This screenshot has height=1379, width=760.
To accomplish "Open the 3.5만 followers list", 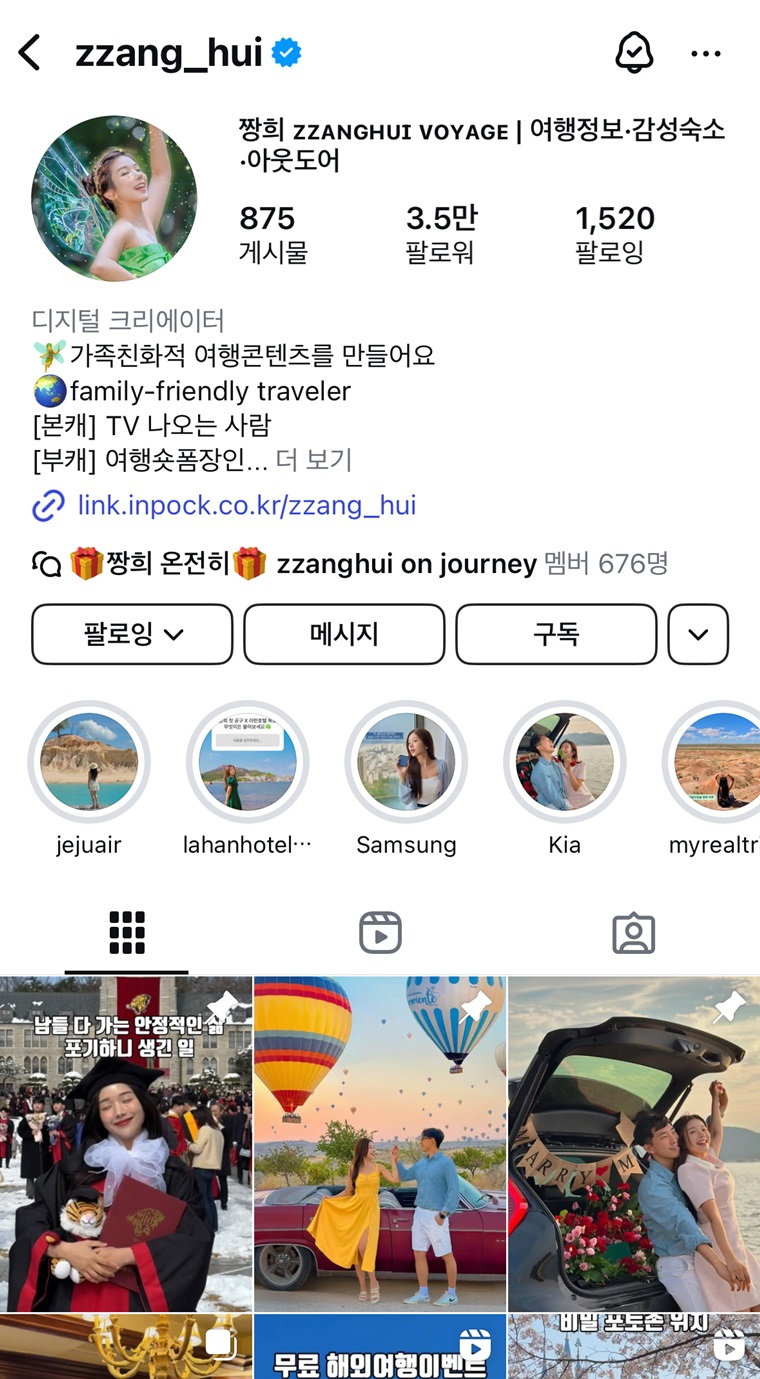I will tap(441, 234).
